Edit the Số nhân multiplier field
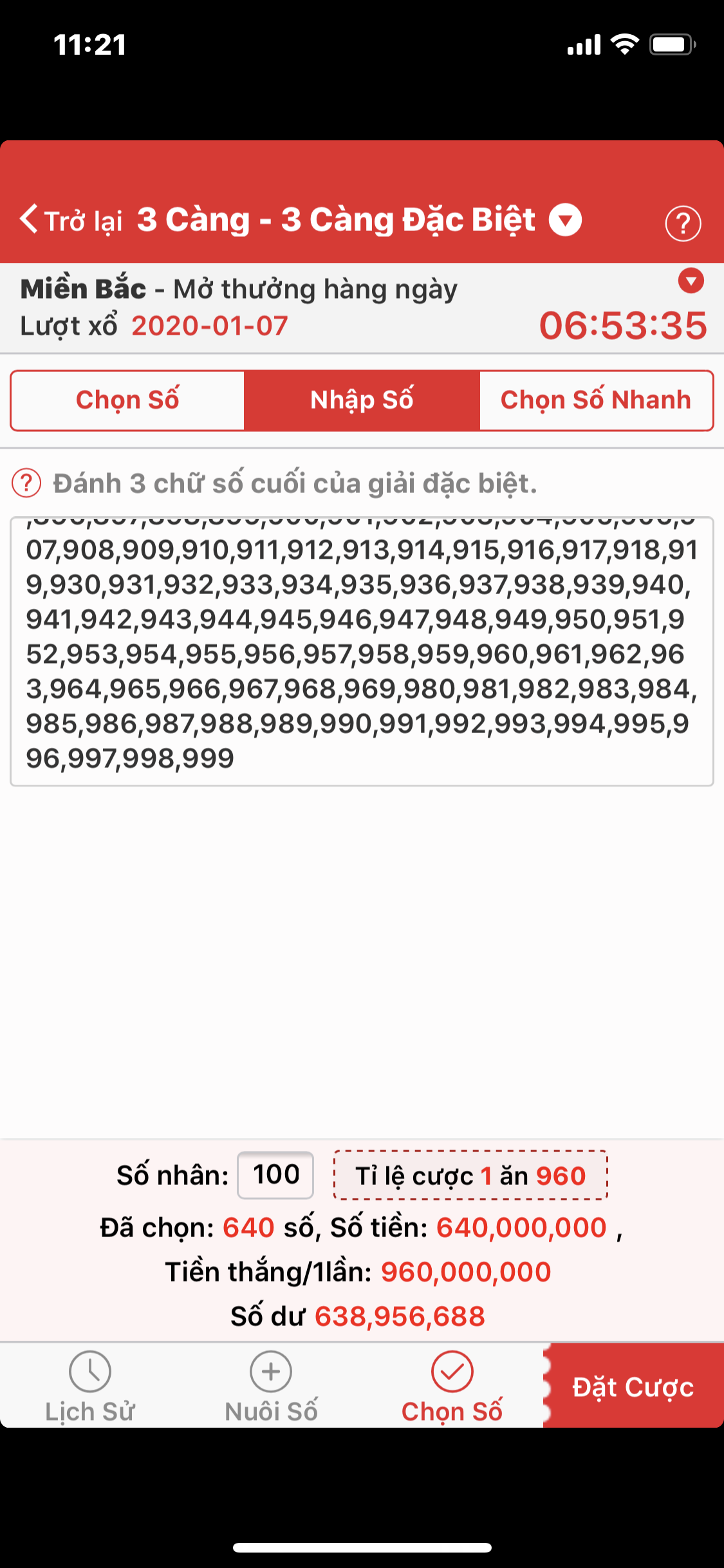Viewport: 724px width, 1568px height. (275, 1175)
